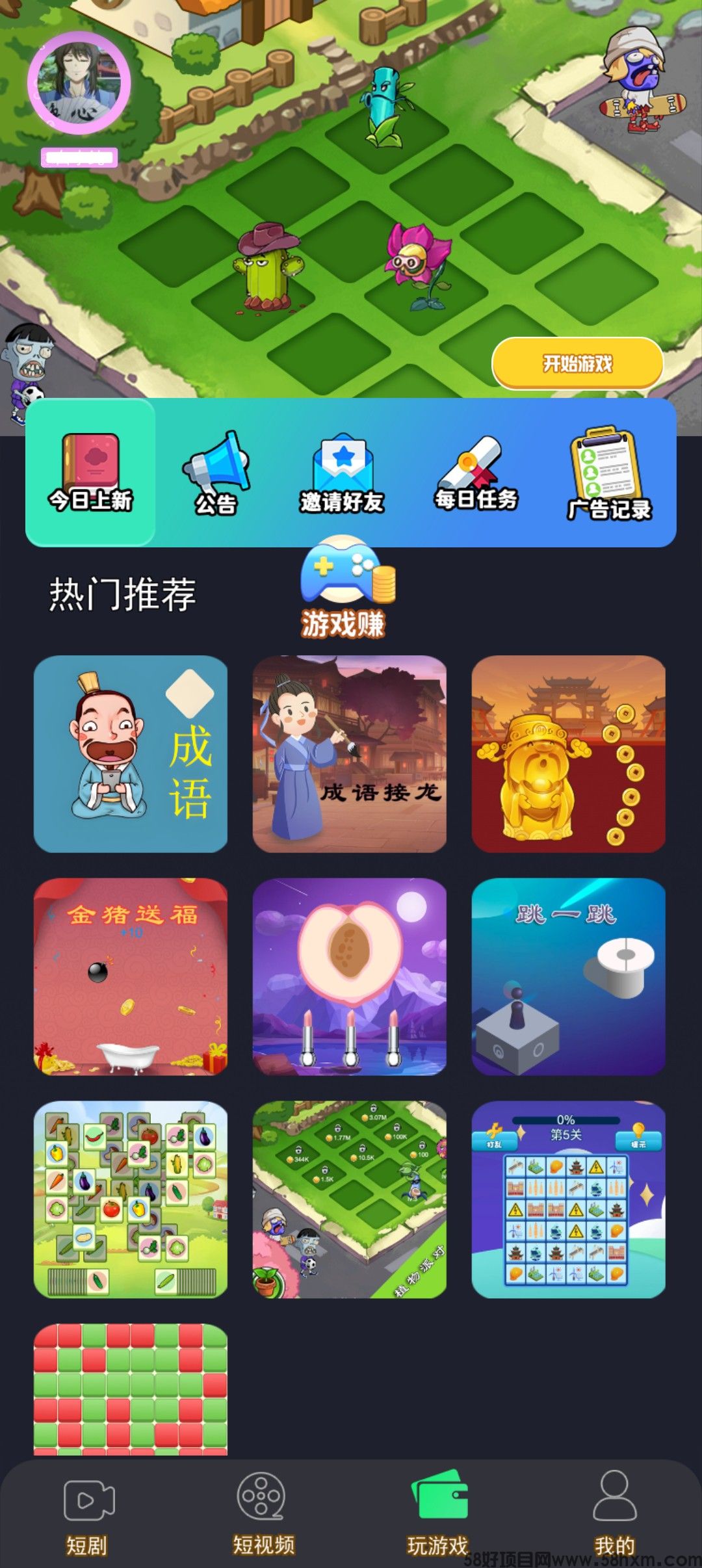Image resolution: width=702 pixels, height=1568 pixels.
Task: Start the 金猪送福 lucky pig game
Action: click(x=133, y=969)
